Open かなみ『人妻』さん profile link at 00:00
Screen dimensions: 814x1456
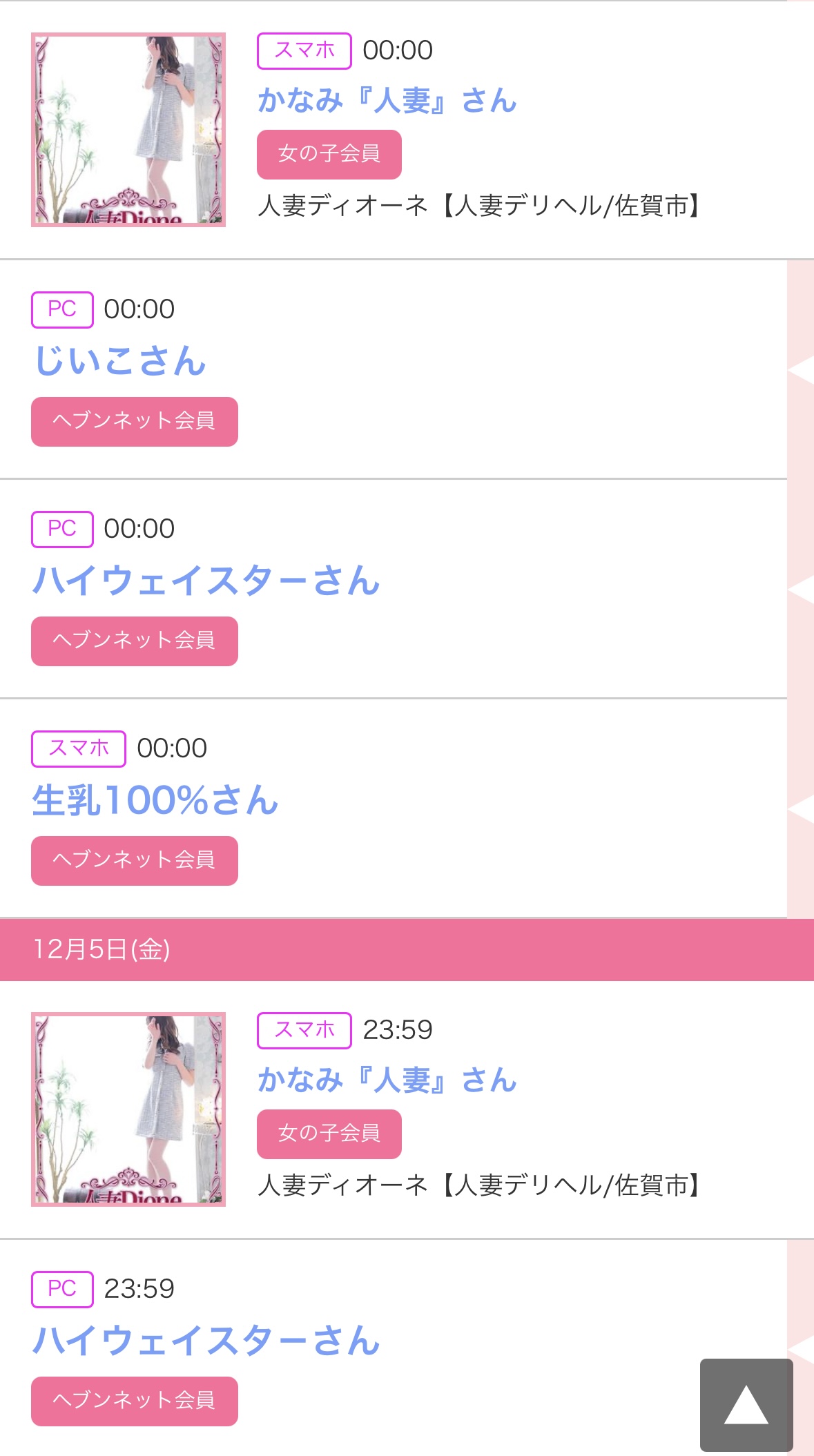pyautogui.click(x=387, y=101)
